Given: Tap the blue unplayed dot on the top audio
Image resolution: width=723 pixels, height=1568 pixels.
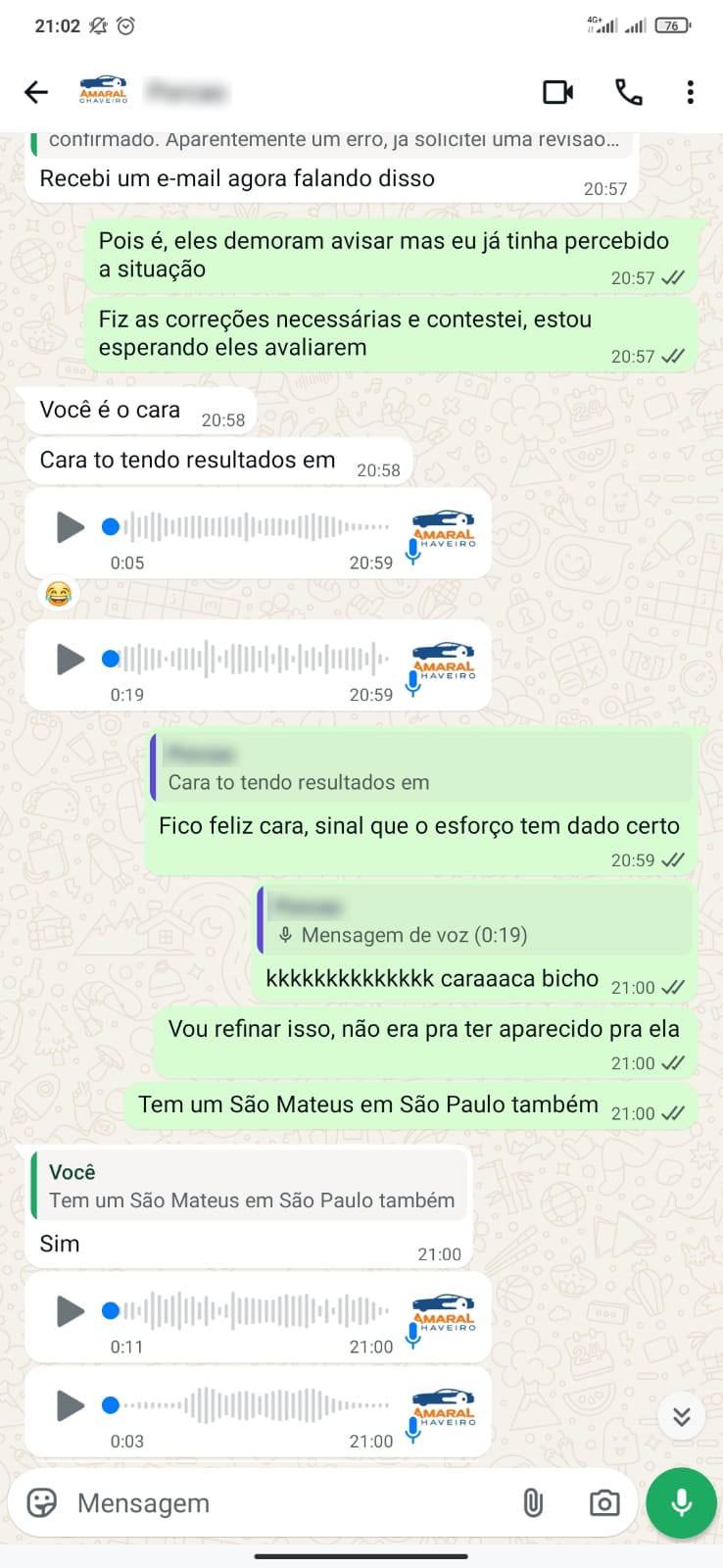Looking at the screenshot, I should point(111,527).
